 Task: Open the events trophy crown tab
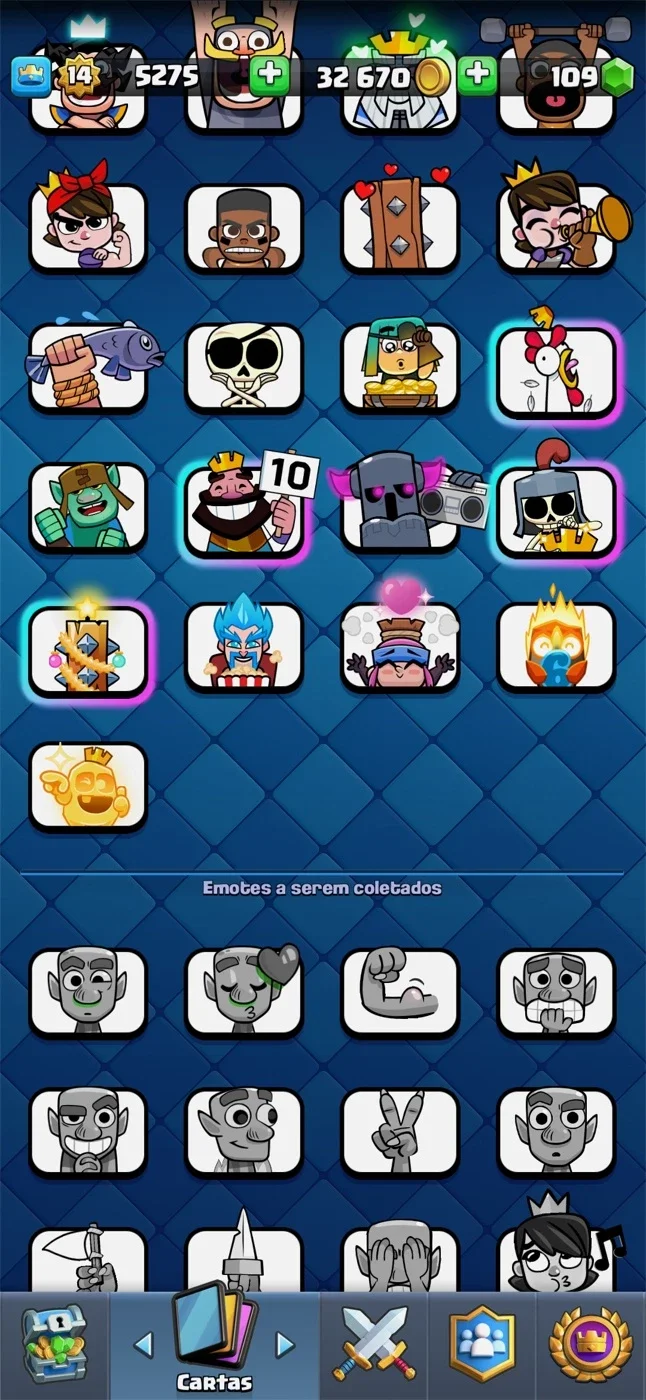tap(591, 1344)
